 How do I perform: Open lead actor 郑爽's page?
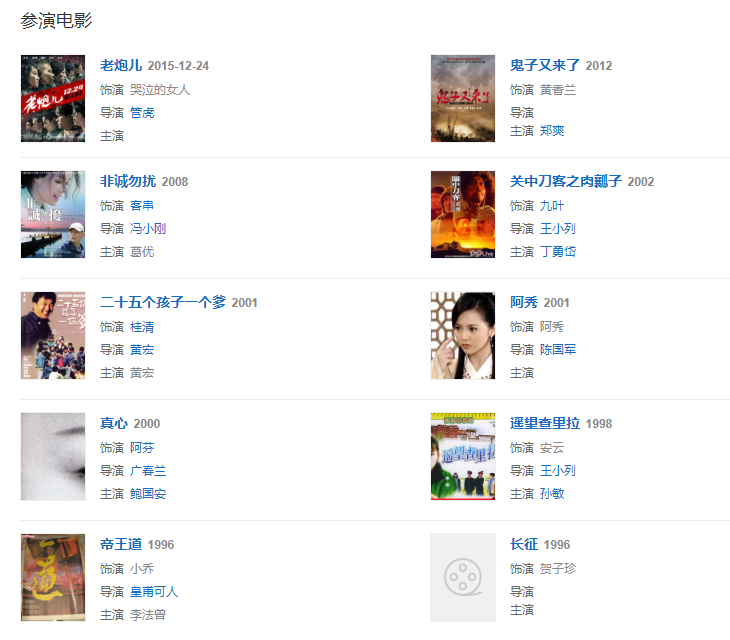(x=552, y=131)
